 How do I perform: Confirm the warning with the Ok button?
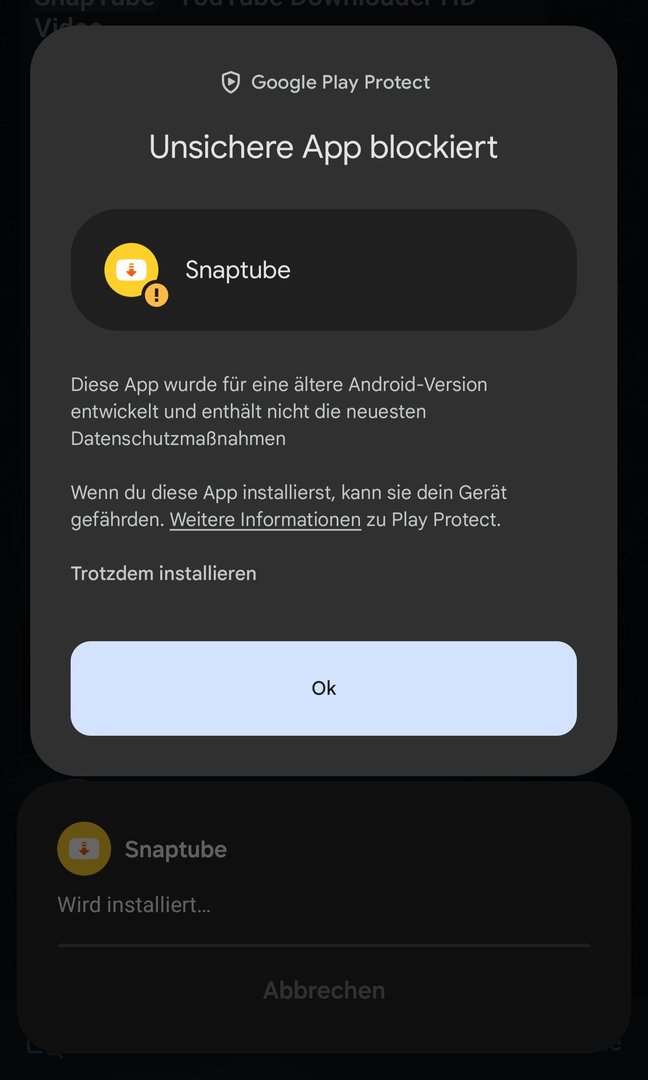tap(323, 688)
